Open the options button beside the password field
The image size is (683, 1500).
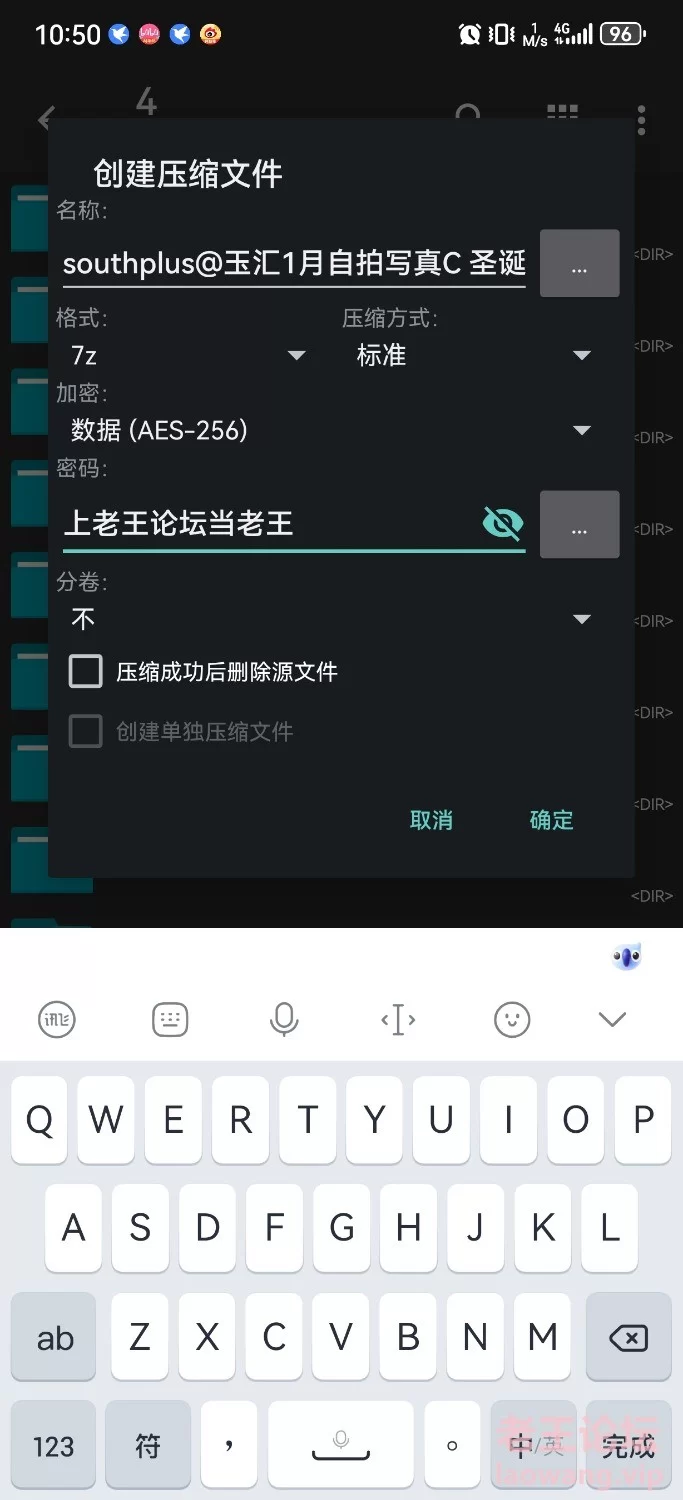[x=579, y=524]
